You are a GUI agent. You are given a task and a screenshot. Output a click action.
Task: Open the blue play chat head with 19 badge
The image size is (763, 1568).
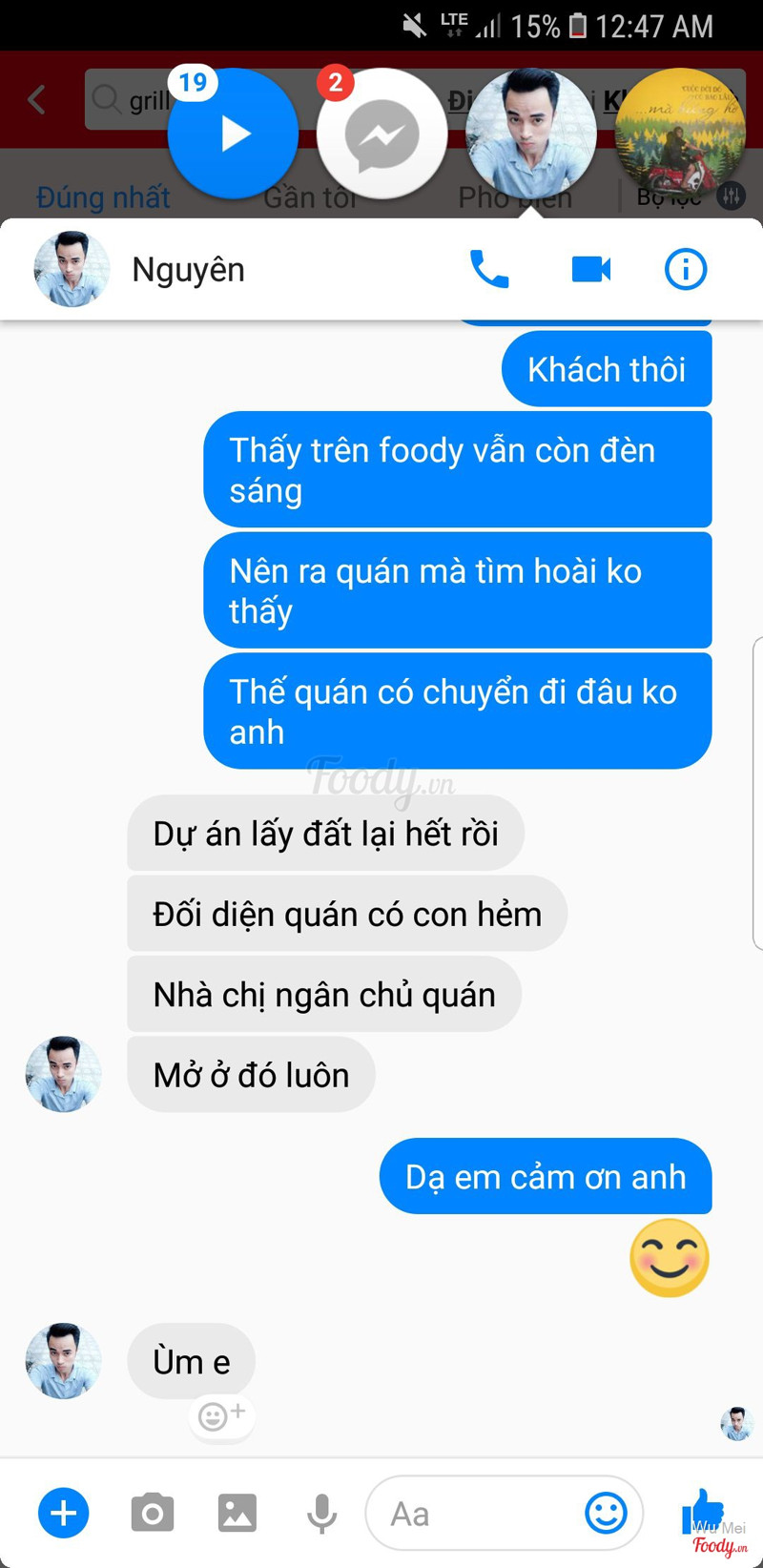coord(233,134)
